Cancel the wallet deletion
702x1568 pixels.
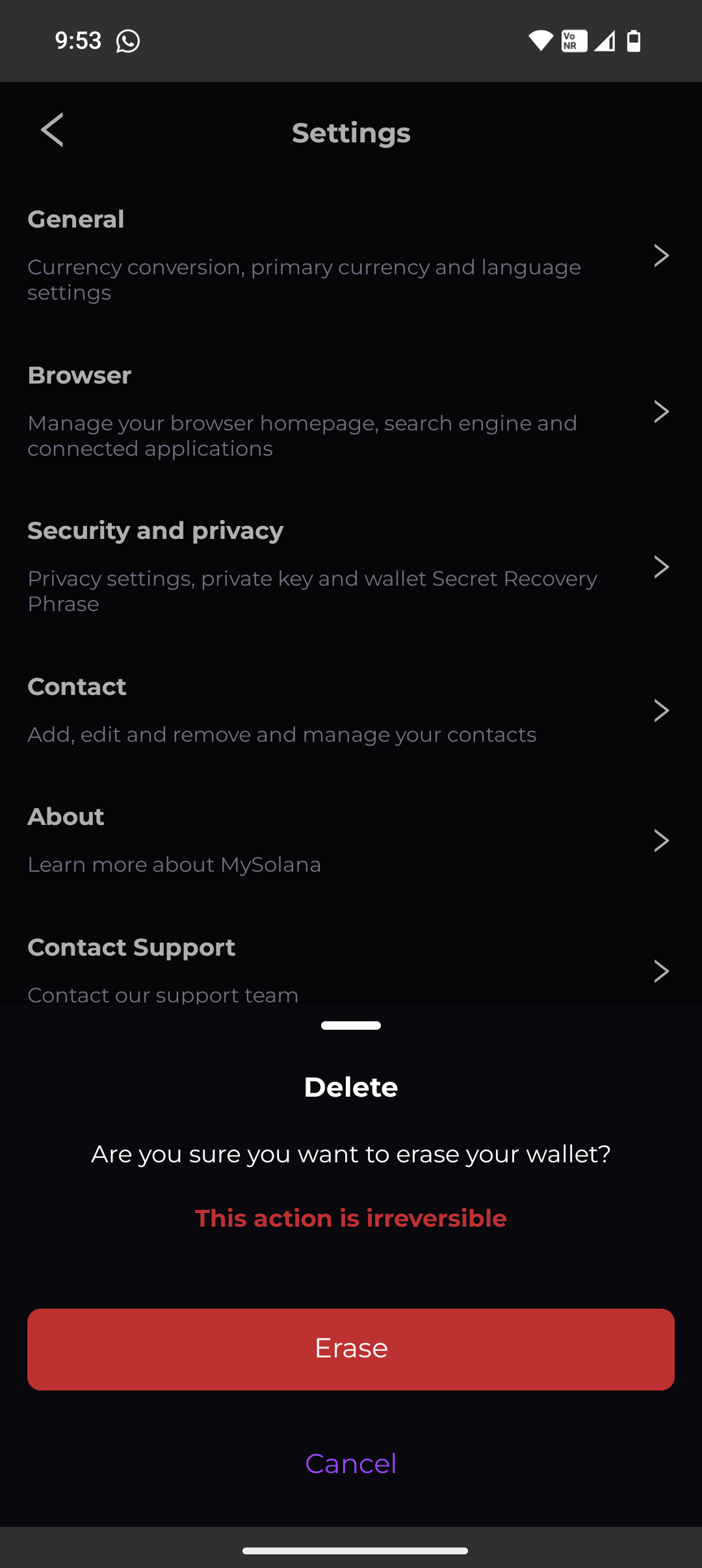[351, 1463]
